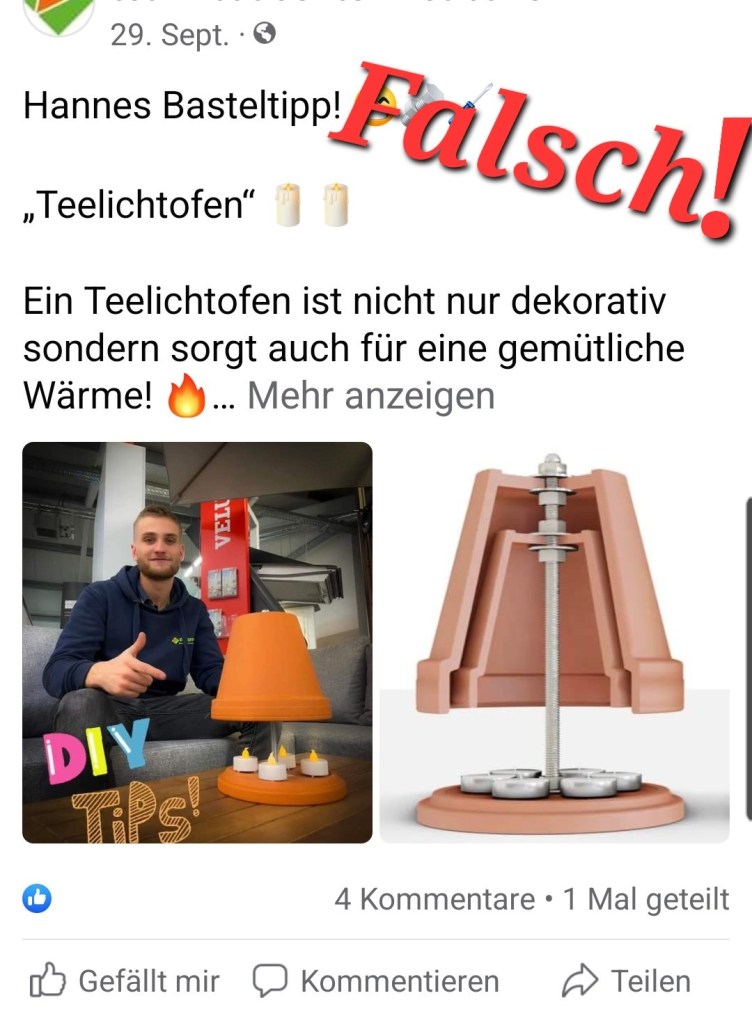Share the post via Teilen
752x1023 pixels.
[x=627, y=981]
